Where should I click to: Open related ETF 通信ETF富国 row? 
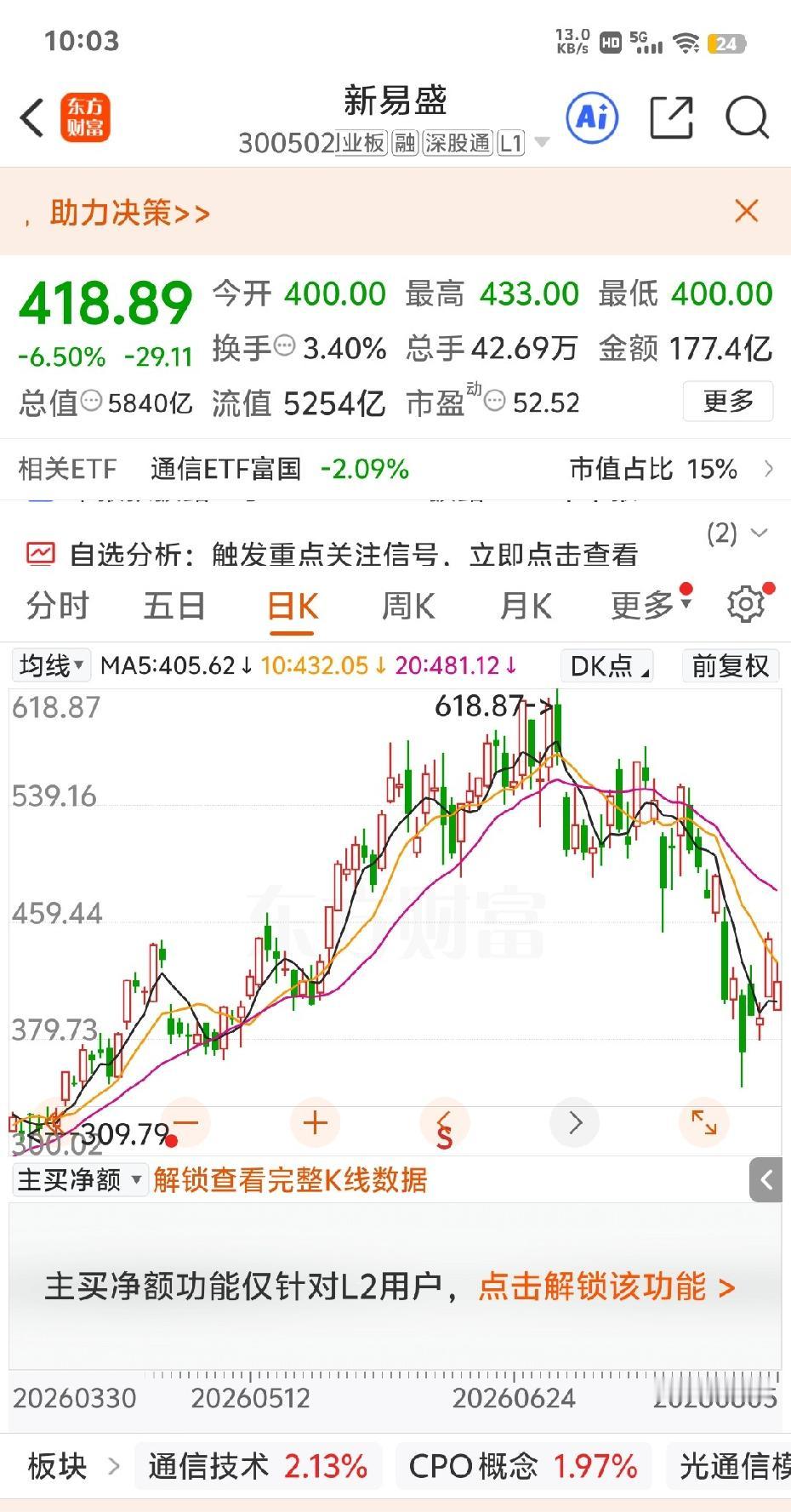pos(395,469)
